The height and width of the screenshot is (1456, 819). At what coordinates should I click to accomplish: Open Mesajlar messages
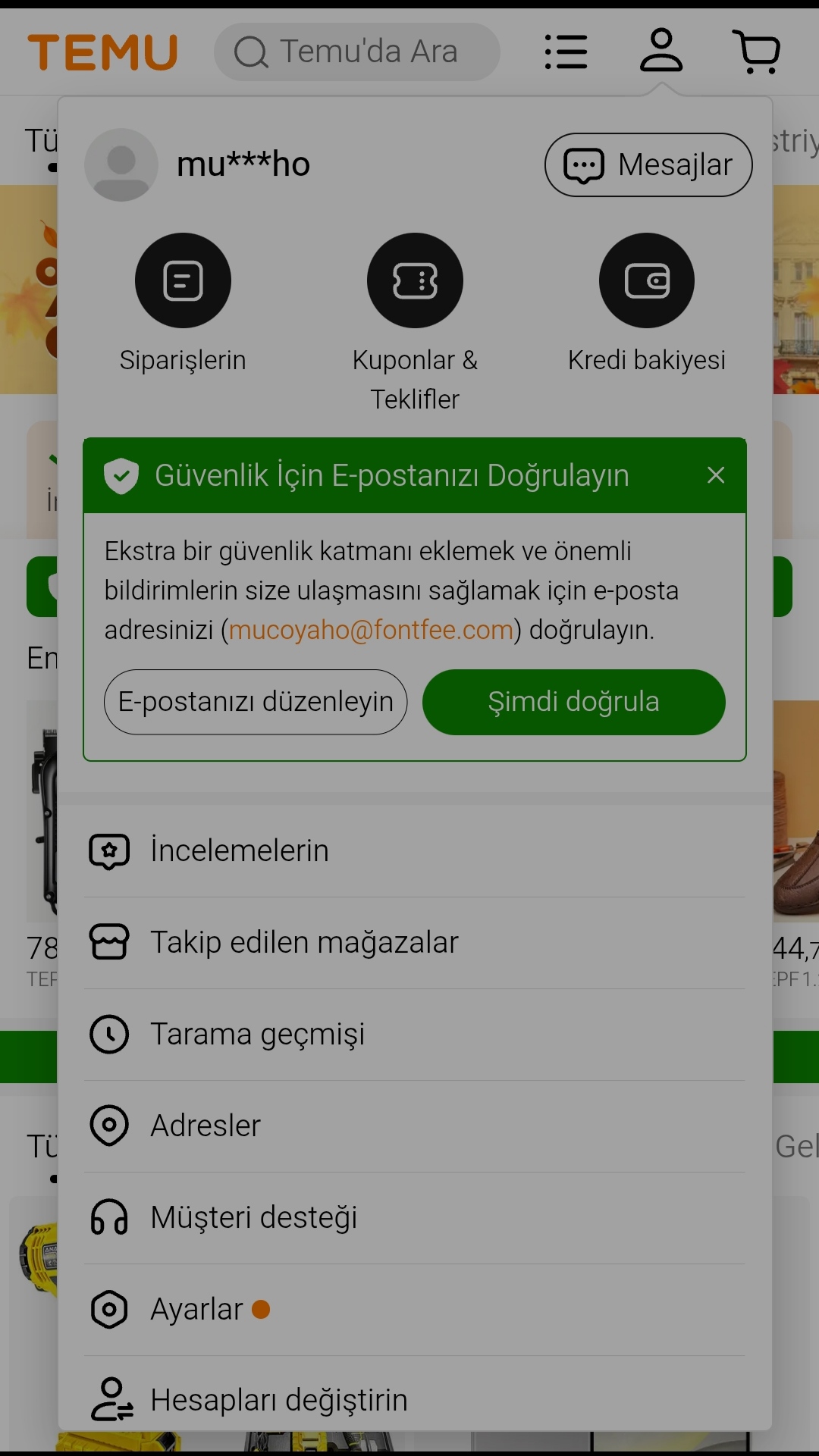[648, 164]
